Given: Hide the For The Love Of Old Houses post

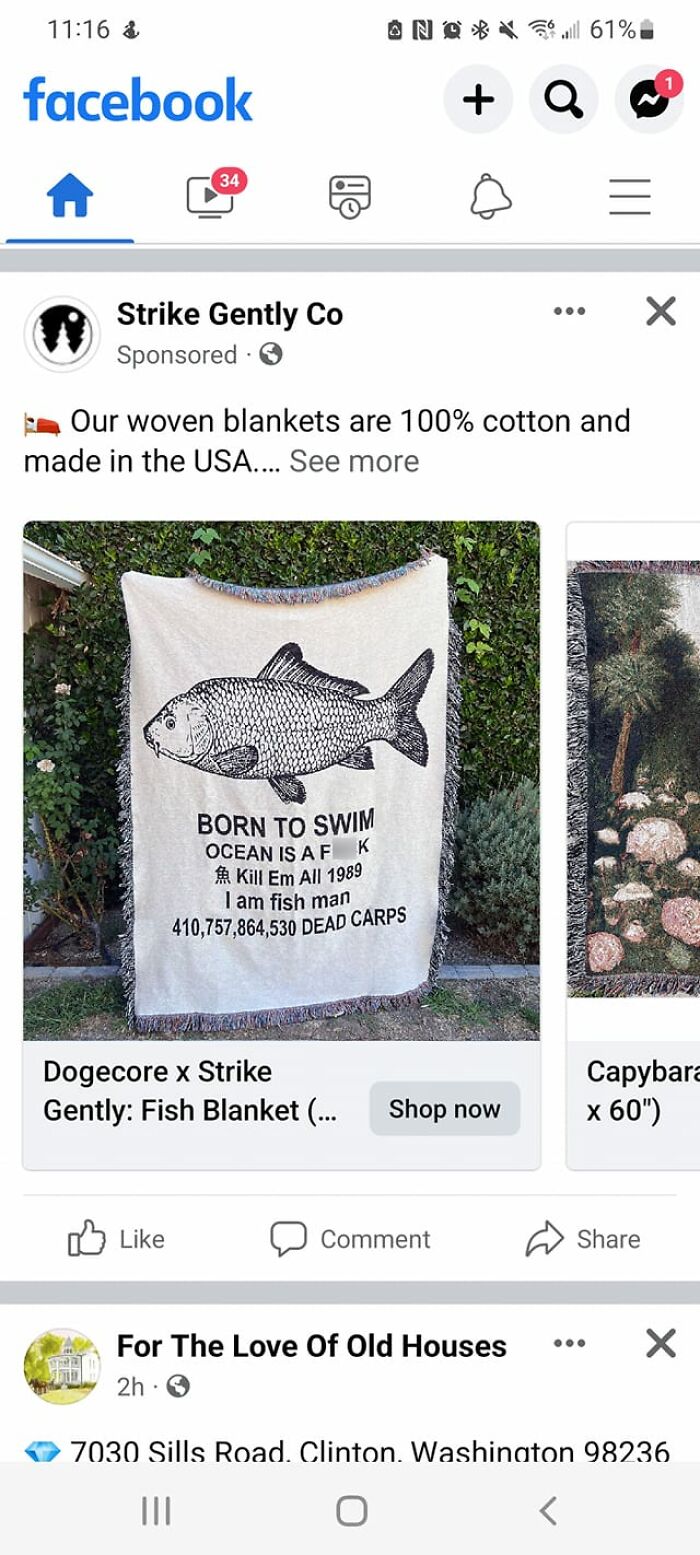Looking at the screenshot, I should (x=661, y=1343).
